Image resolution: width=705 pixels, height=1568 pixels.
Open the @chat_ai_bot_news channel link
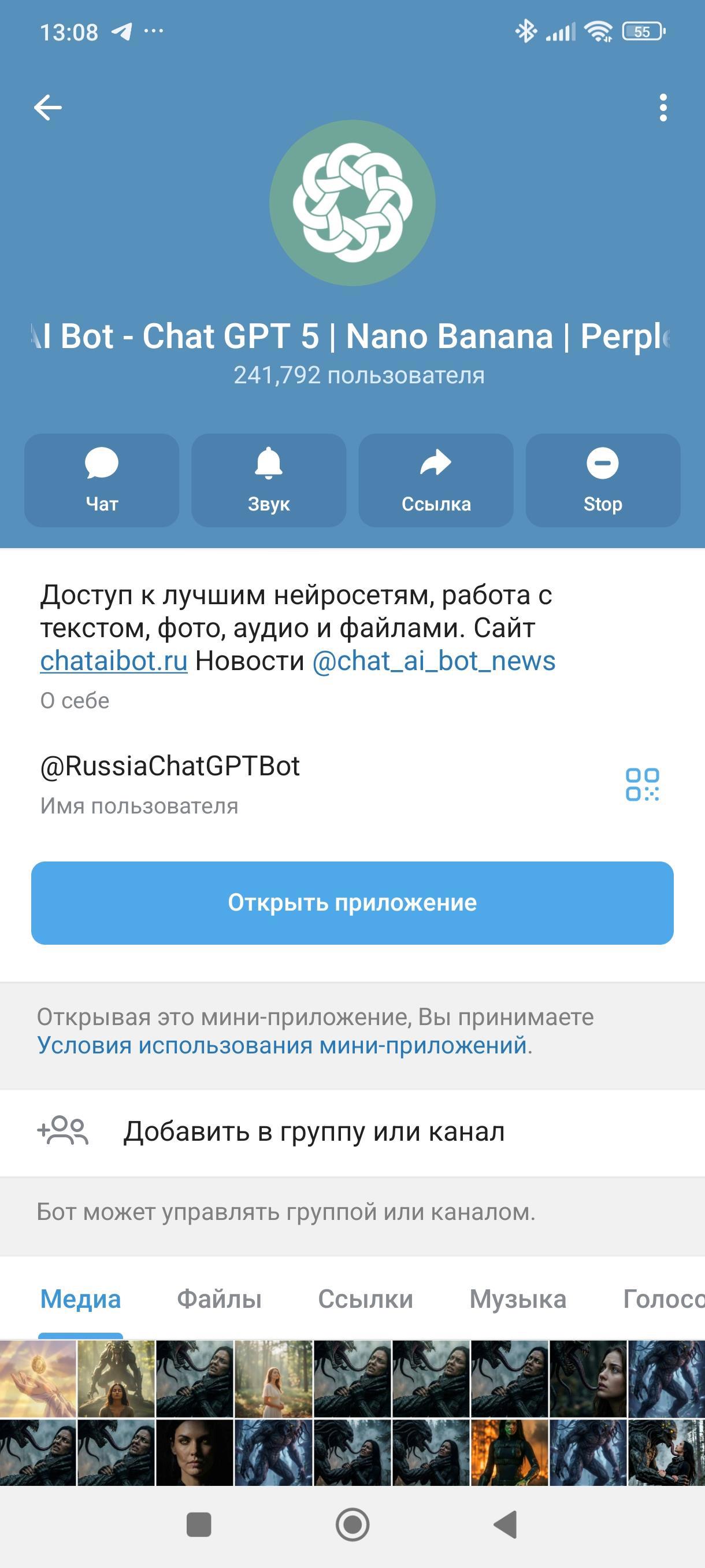coord(433,661)
